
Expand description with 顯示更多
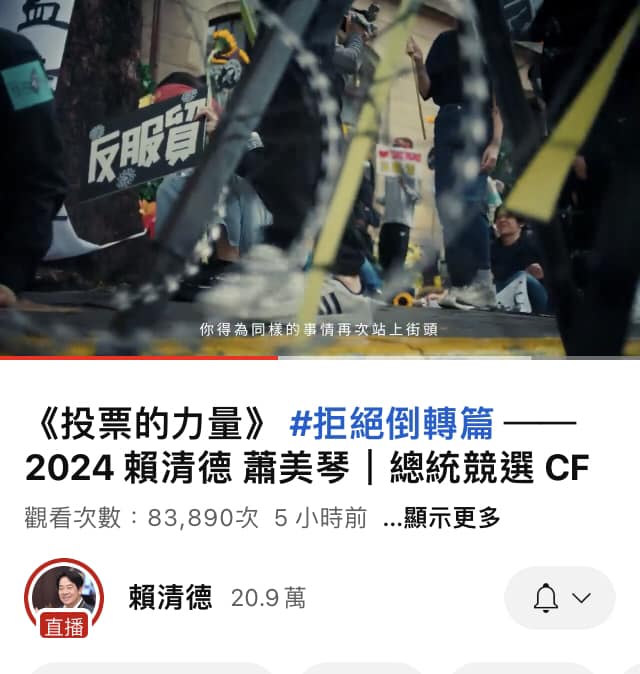[x=441, y=518]
